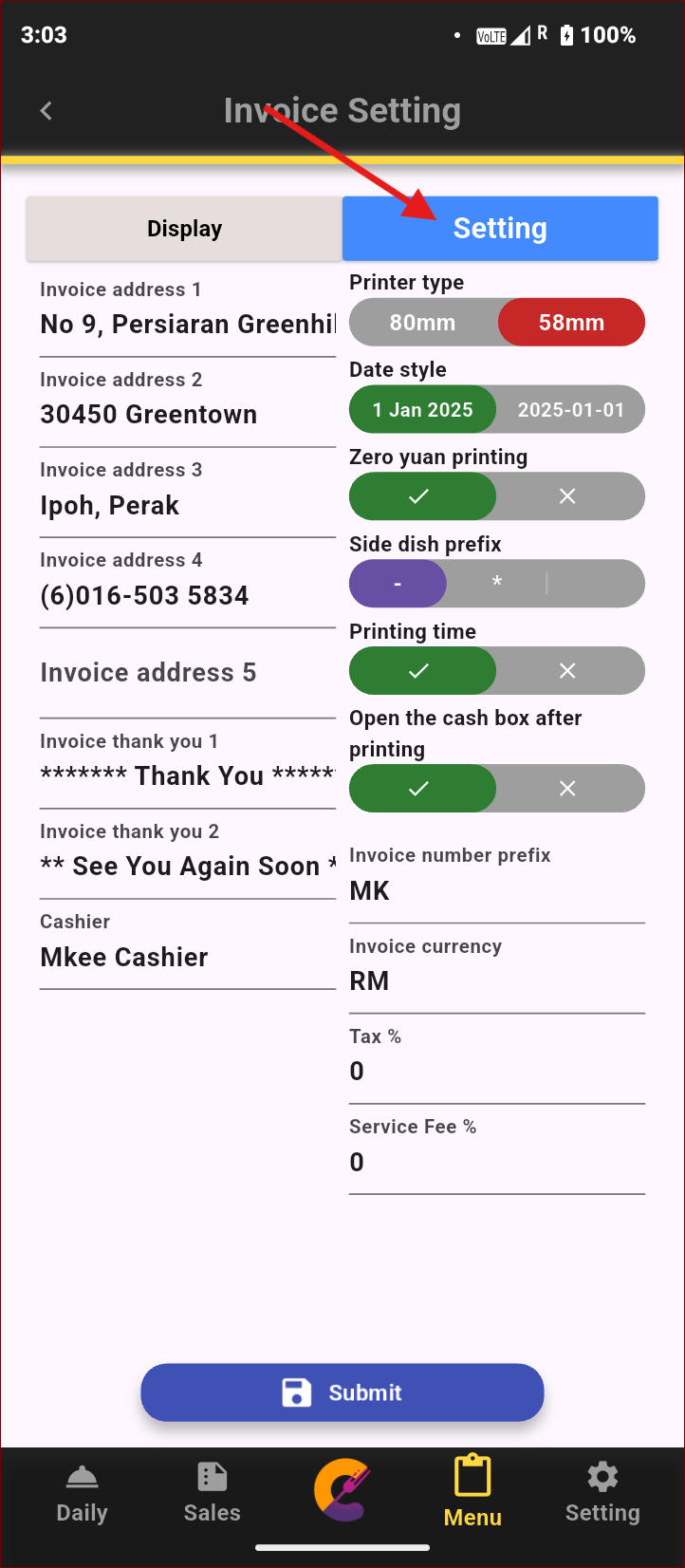The image size is (685, 1568).
Task: Go back using the header arrow
Action: coord(46,111)
